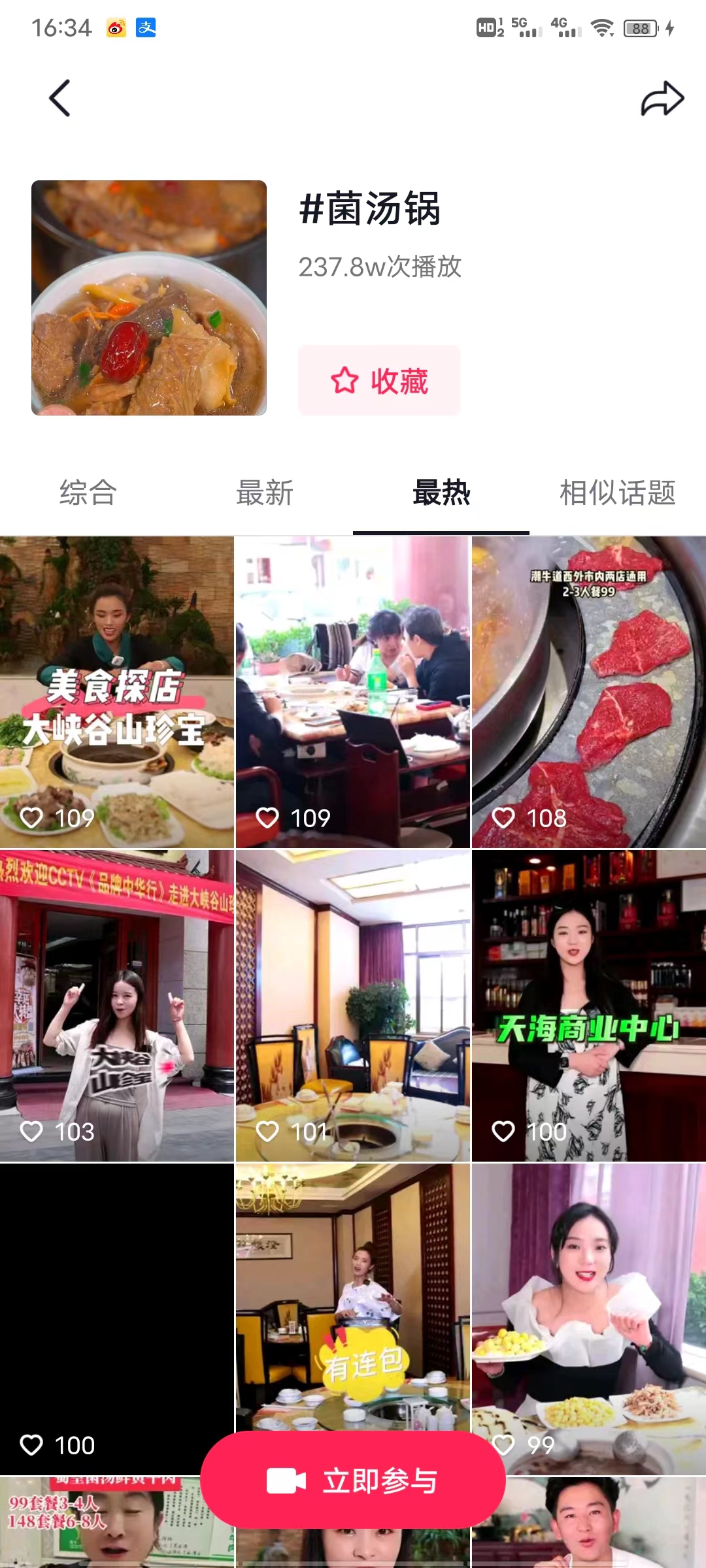Viewport: 706px width, 1568px height.
Task: Open the Weibo icon in the status bar
Action: [114, 29]
